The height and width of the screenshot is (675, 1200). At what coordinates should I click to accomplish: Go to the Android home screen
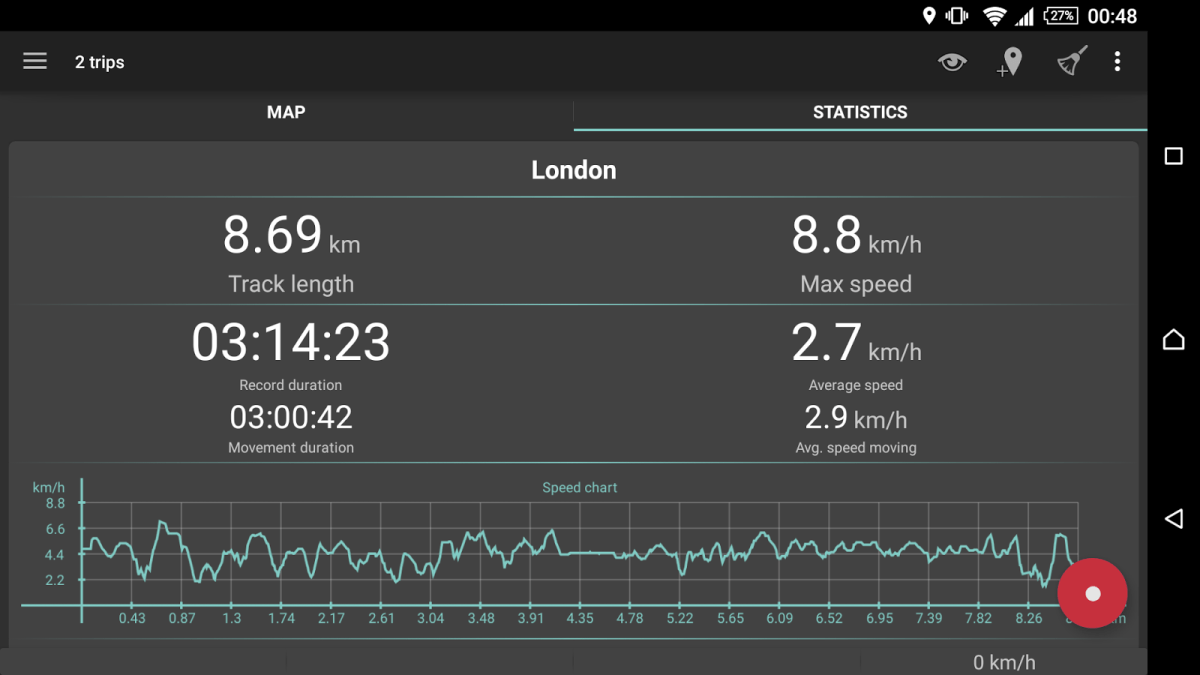pos(1174,340)
